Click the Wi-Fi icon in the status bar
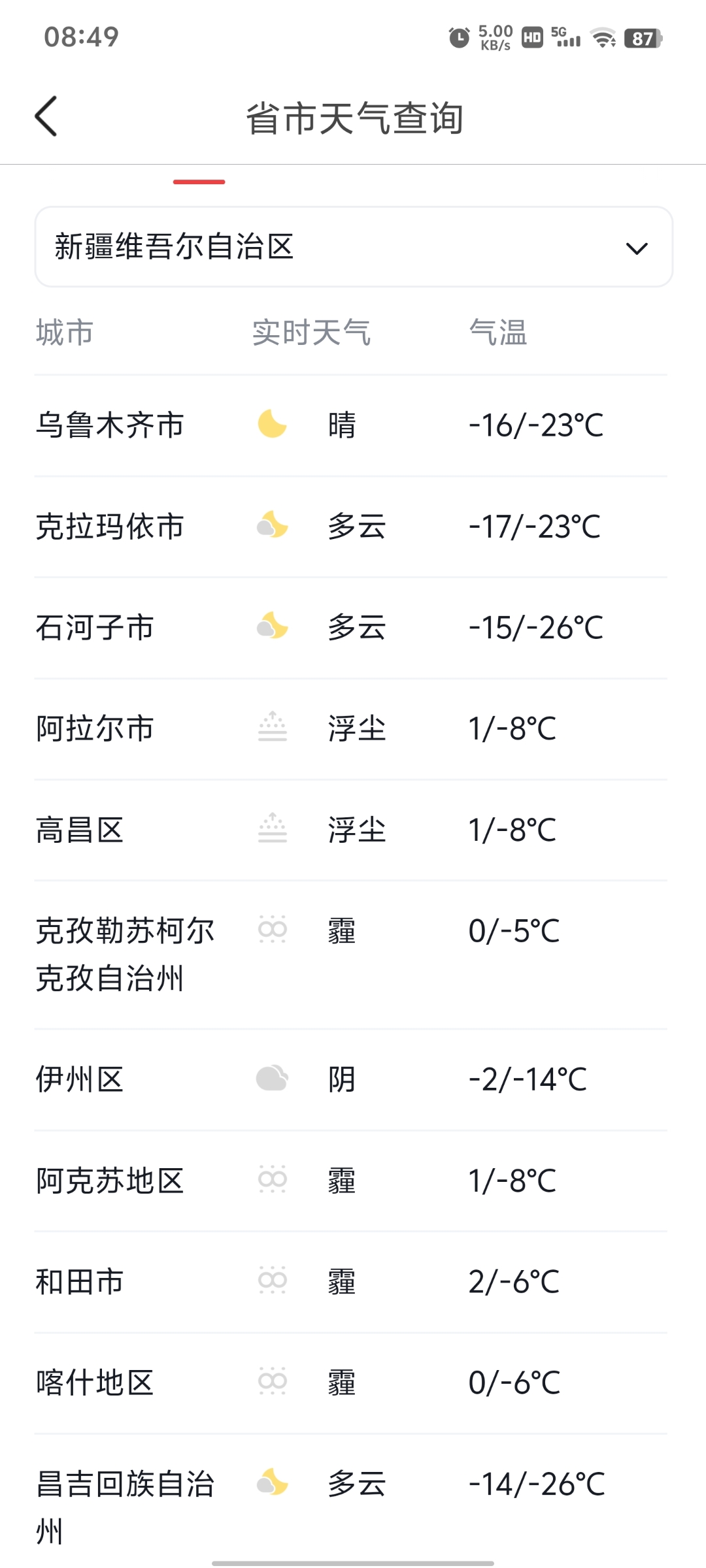This screenshot has height=1568, width=706. (x=602, y=37)
